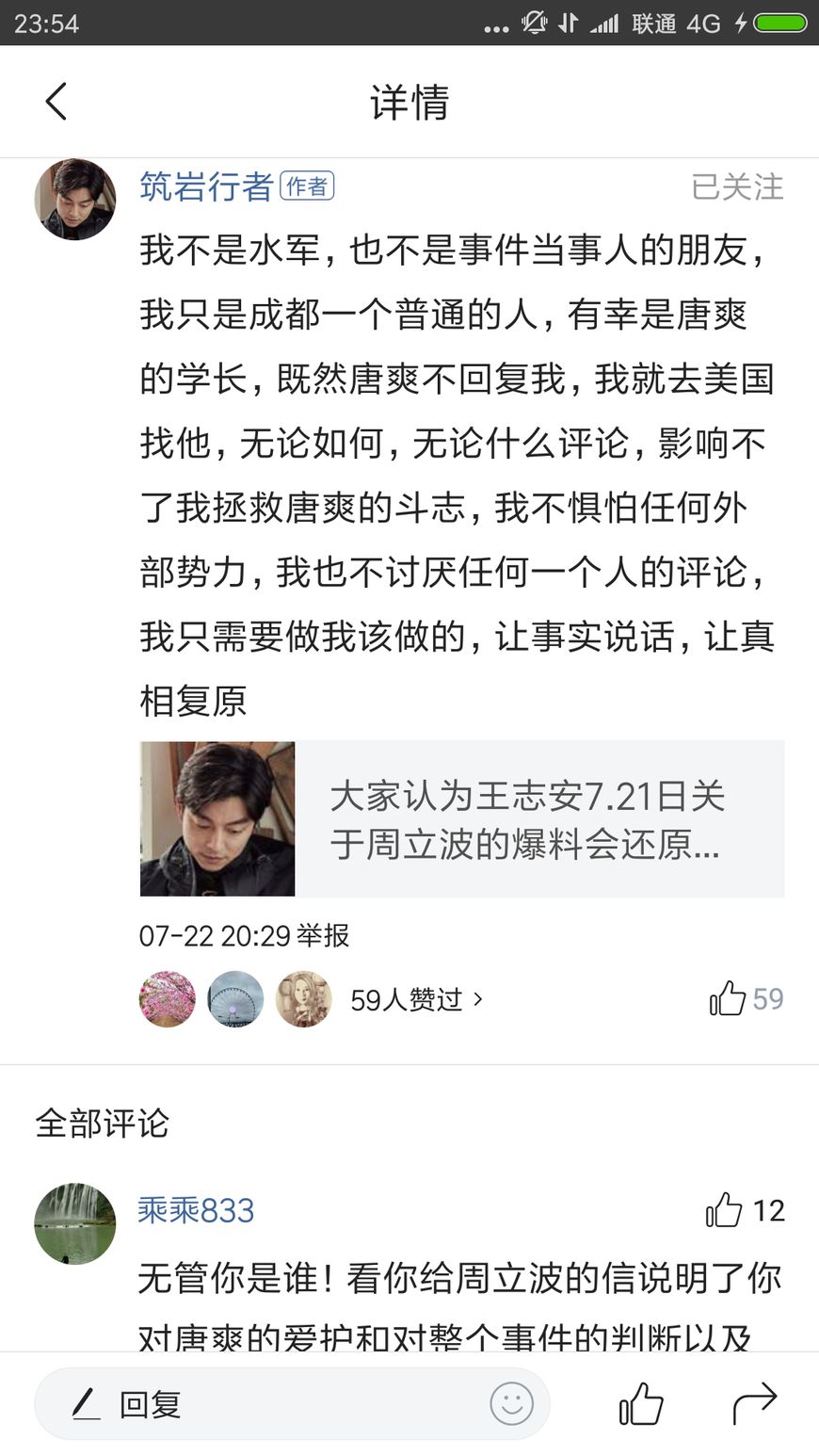Tap the thumbs-up icon in the bottom toolbar
The height and width of the screenshot is (1456, 819).
click(x=640, y=1403)
